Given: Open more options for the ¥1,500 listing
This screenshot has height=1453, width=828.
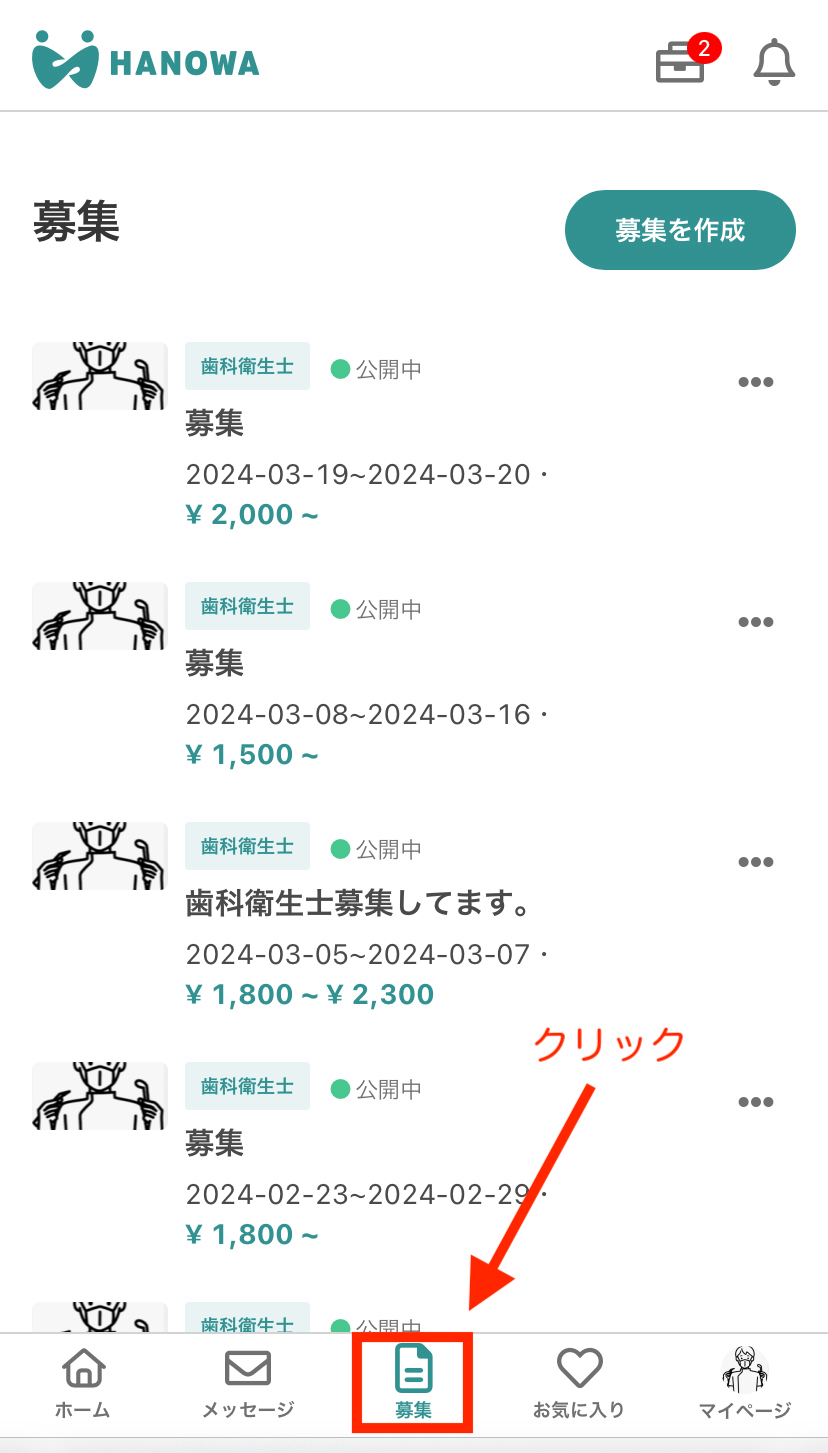Looking at the screenshot, I should coord(755,622).
